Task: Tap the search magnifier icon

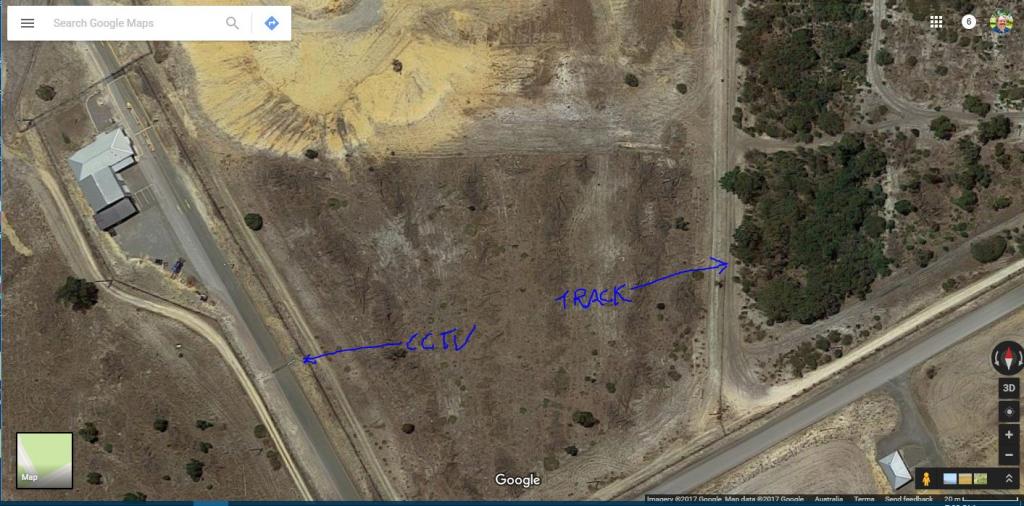Action: pyautogui.click(x=232, y=23)
